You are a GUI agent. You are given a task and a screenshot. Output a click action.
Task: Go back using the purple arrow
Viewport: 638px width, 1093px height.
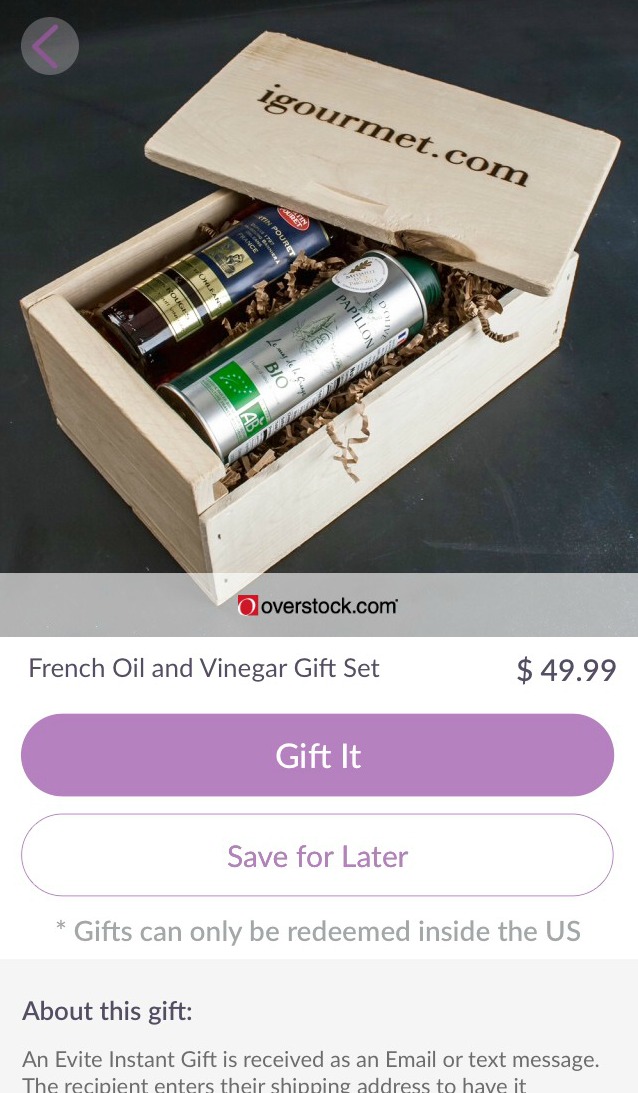50,46
